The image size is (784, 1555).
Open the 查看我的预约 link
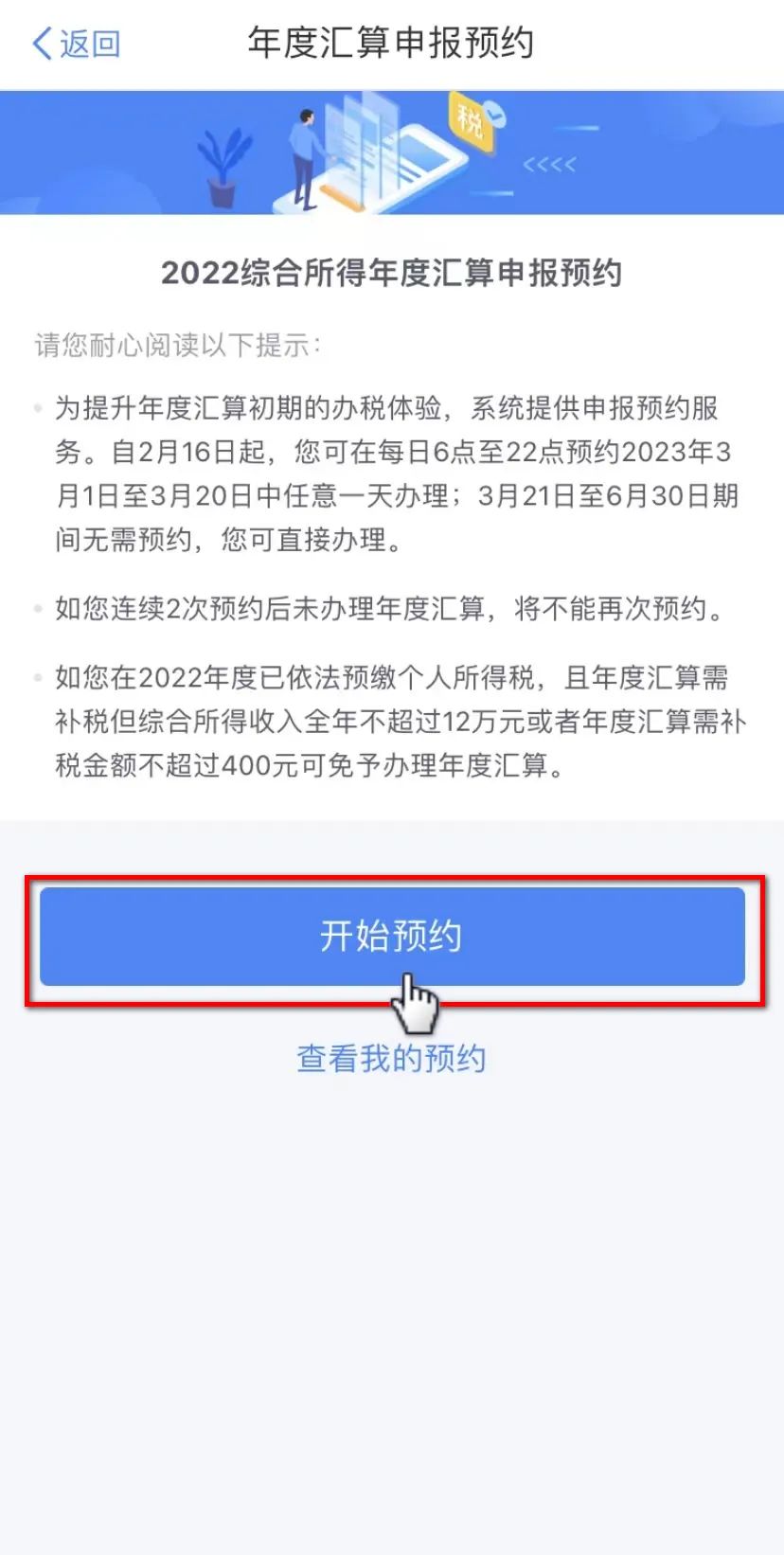(x=391, y=1058)
